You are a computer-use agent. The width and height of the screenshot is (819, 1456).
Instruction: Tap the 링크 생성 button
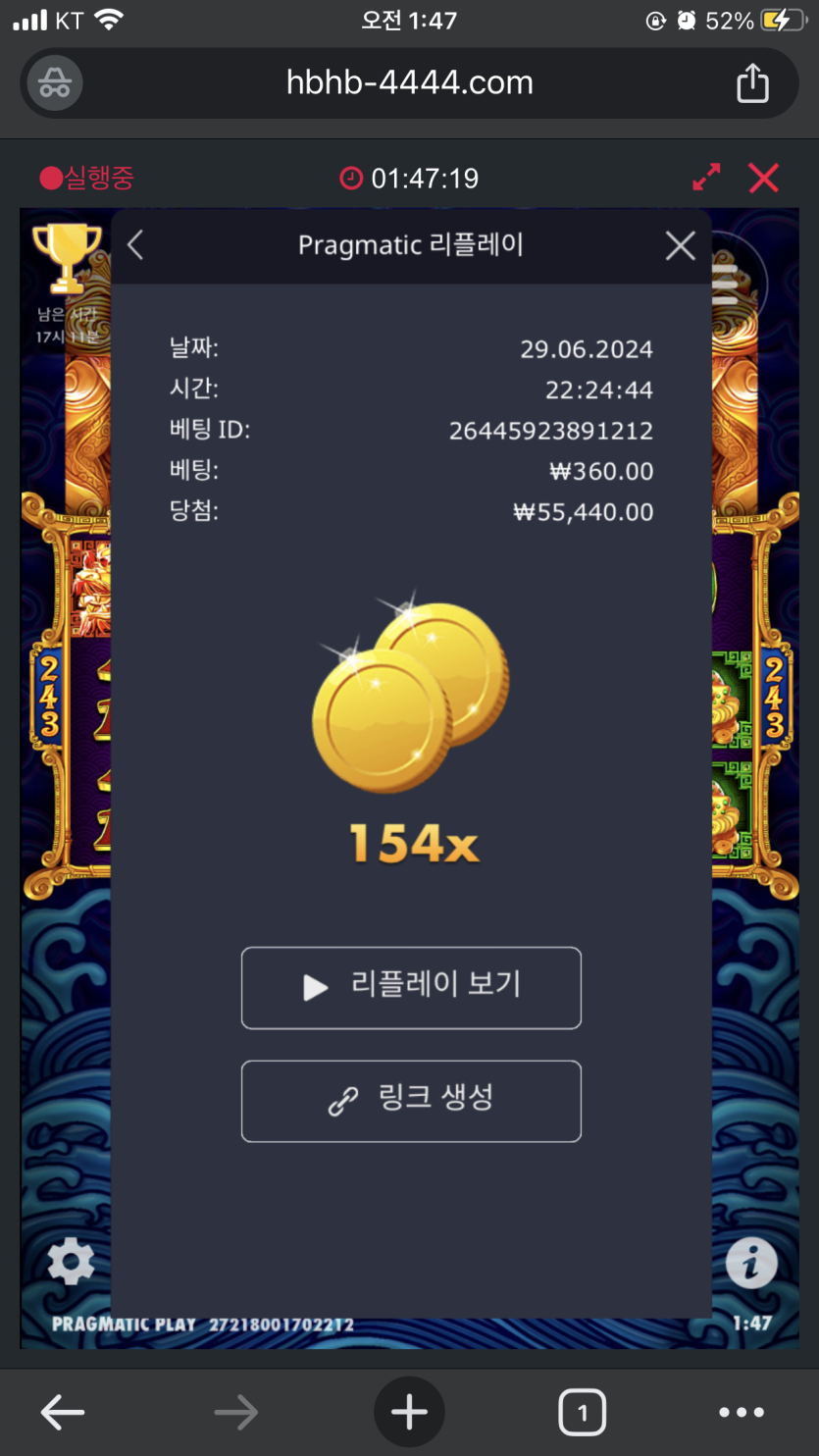411,1101
